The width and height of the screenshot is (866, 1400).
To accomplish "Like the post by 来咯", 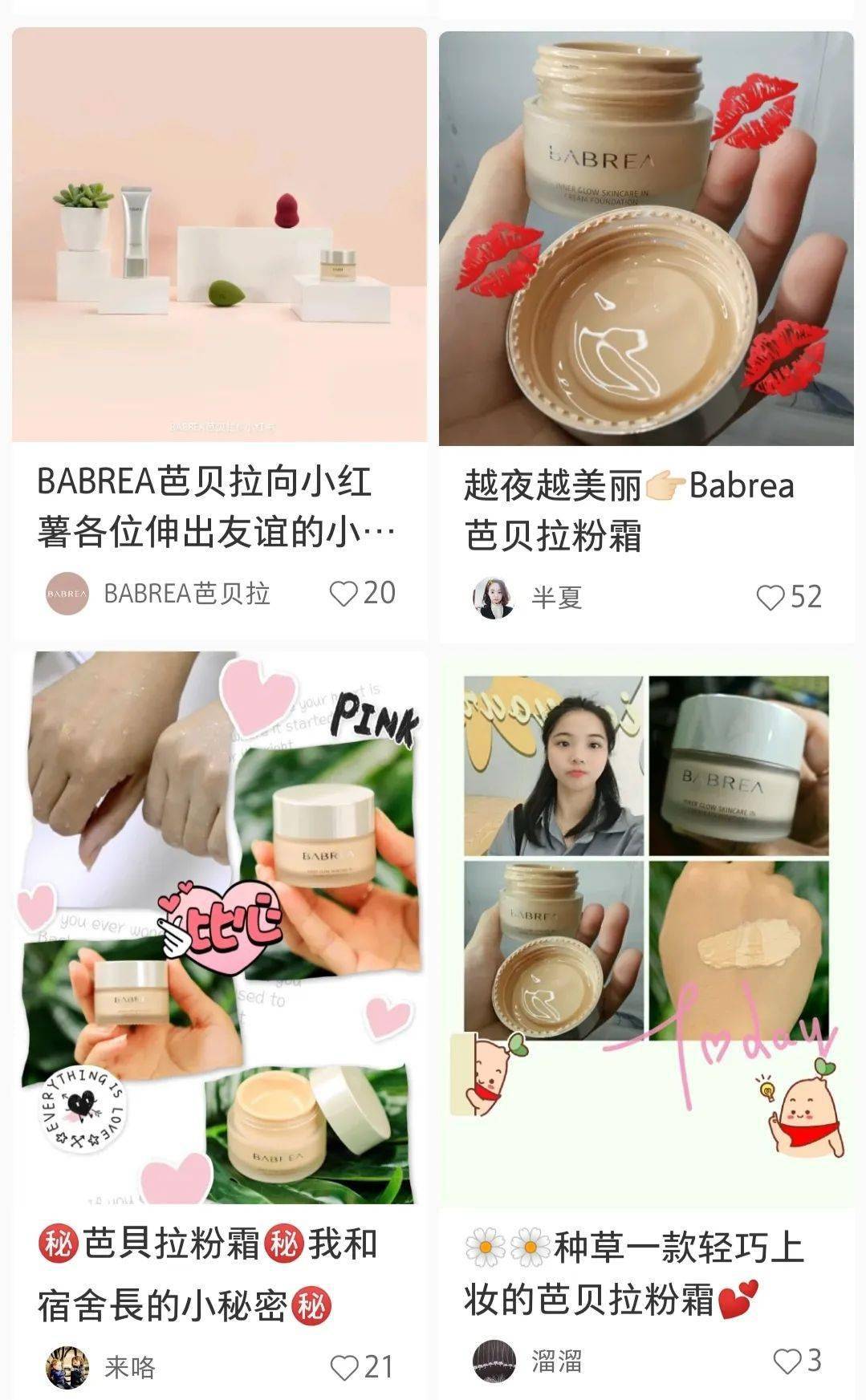I will pos(344,1367).
